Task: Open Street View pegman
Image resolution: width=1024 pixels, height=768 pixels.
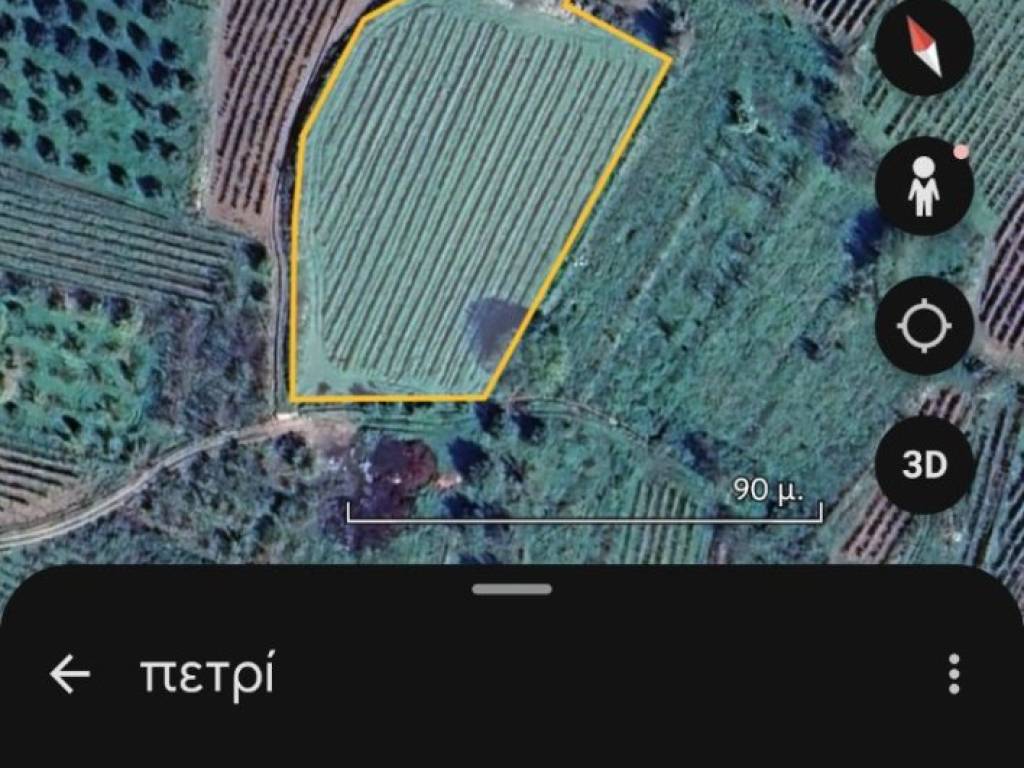Action: pyautogui.click(x=924, y=186)
